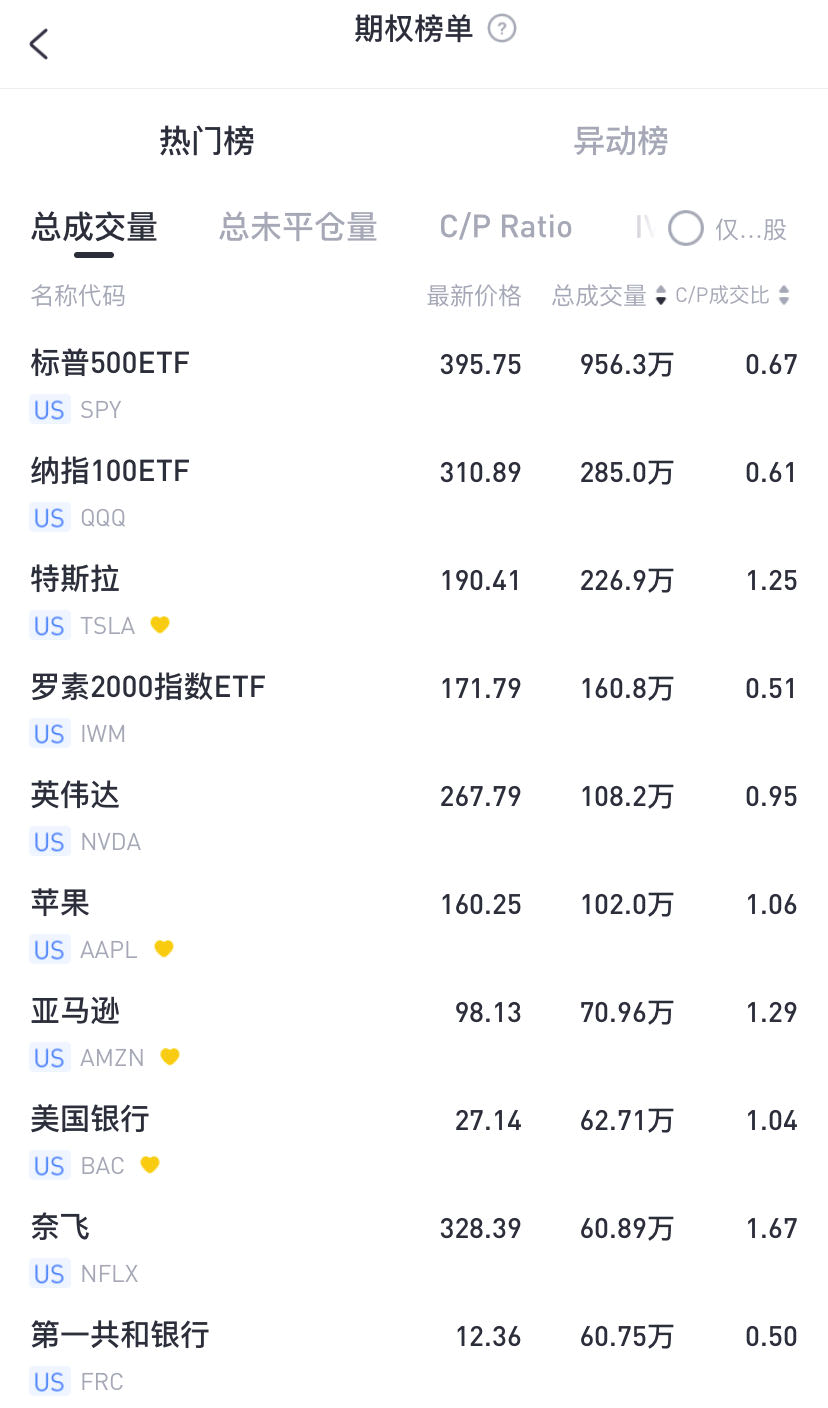Open the 苹果 AAPL row
The height and width of the screenshot is (1408, 828).
(x=414, y=924)
